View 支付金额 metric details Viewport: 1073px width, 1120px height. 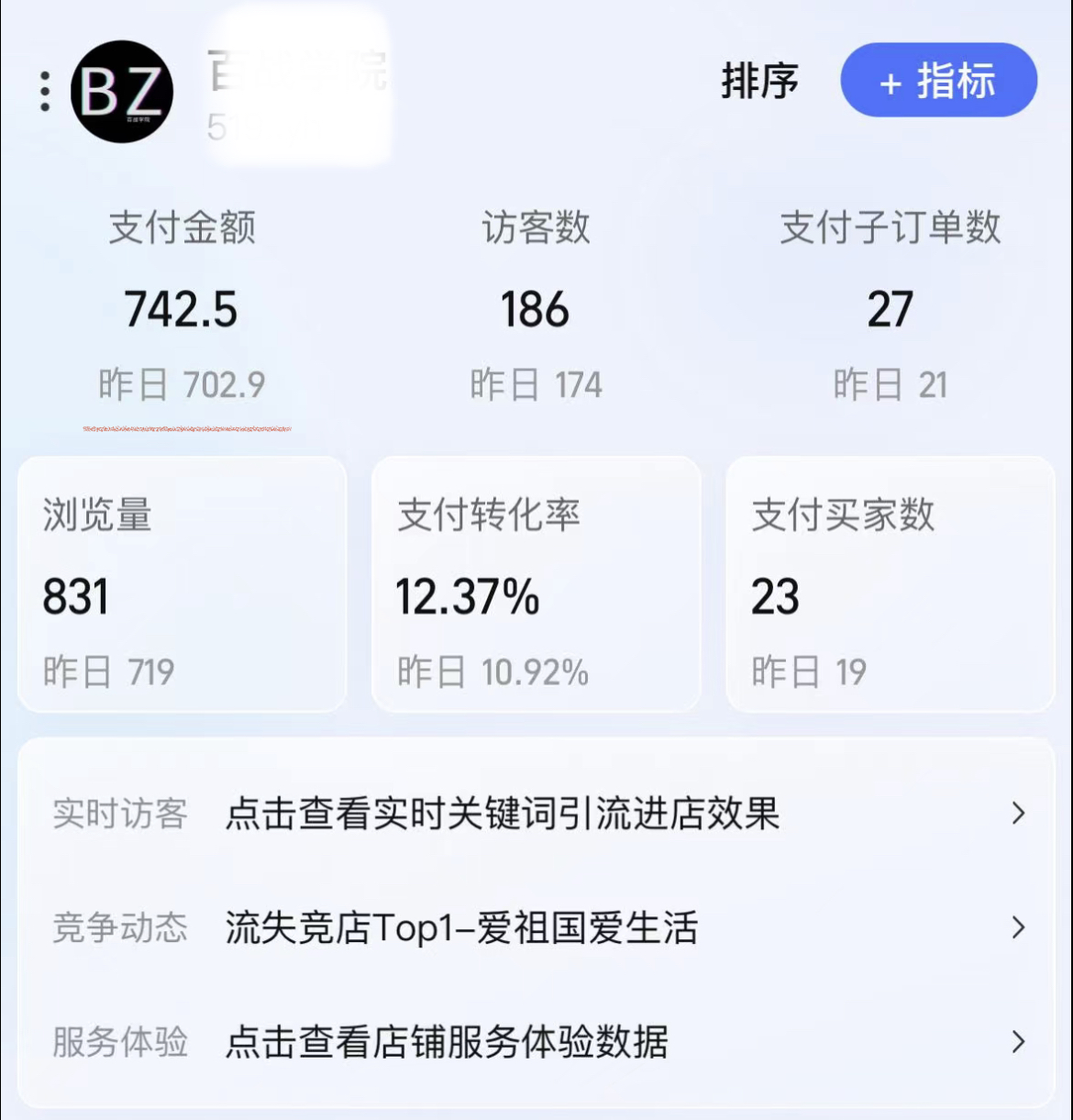[182, 307]
